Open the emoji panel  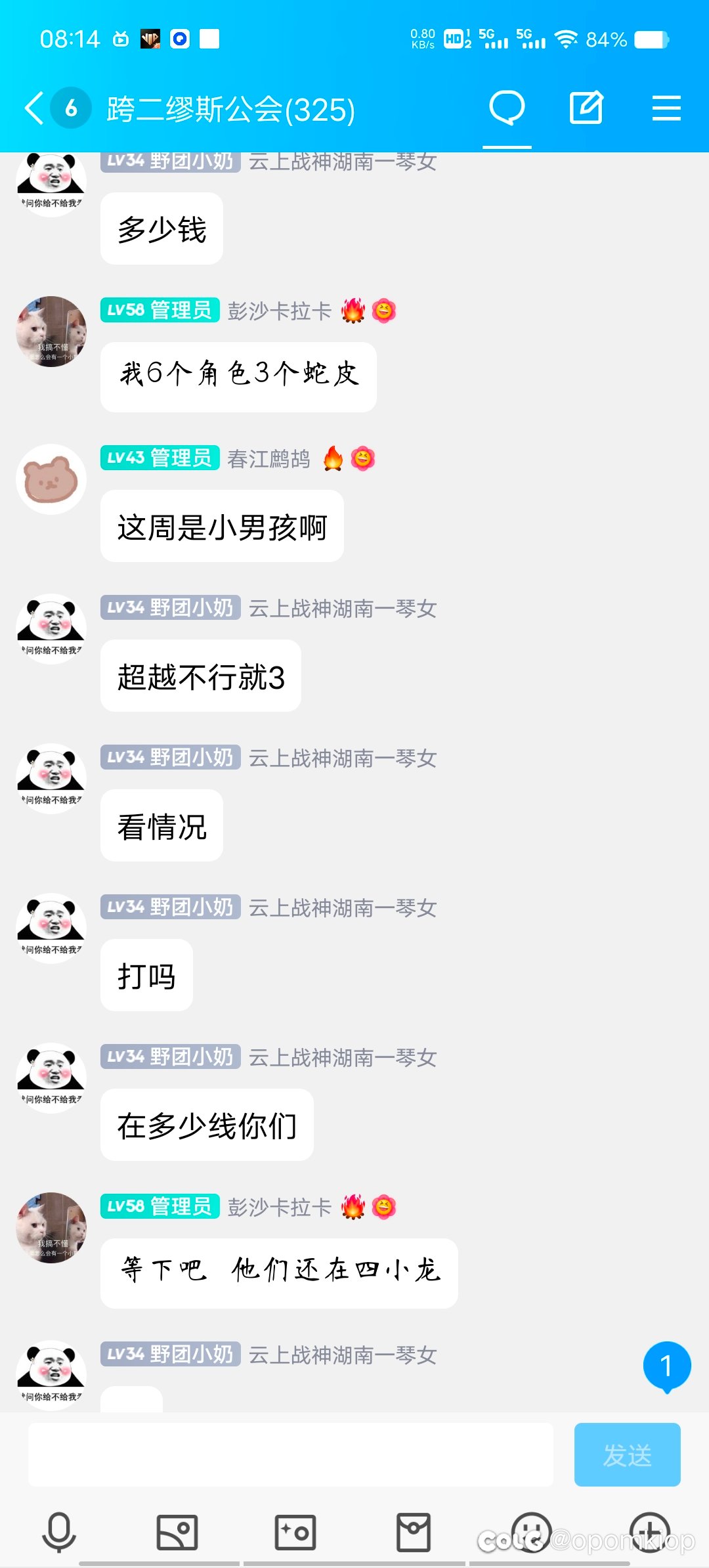[531, 1532]
